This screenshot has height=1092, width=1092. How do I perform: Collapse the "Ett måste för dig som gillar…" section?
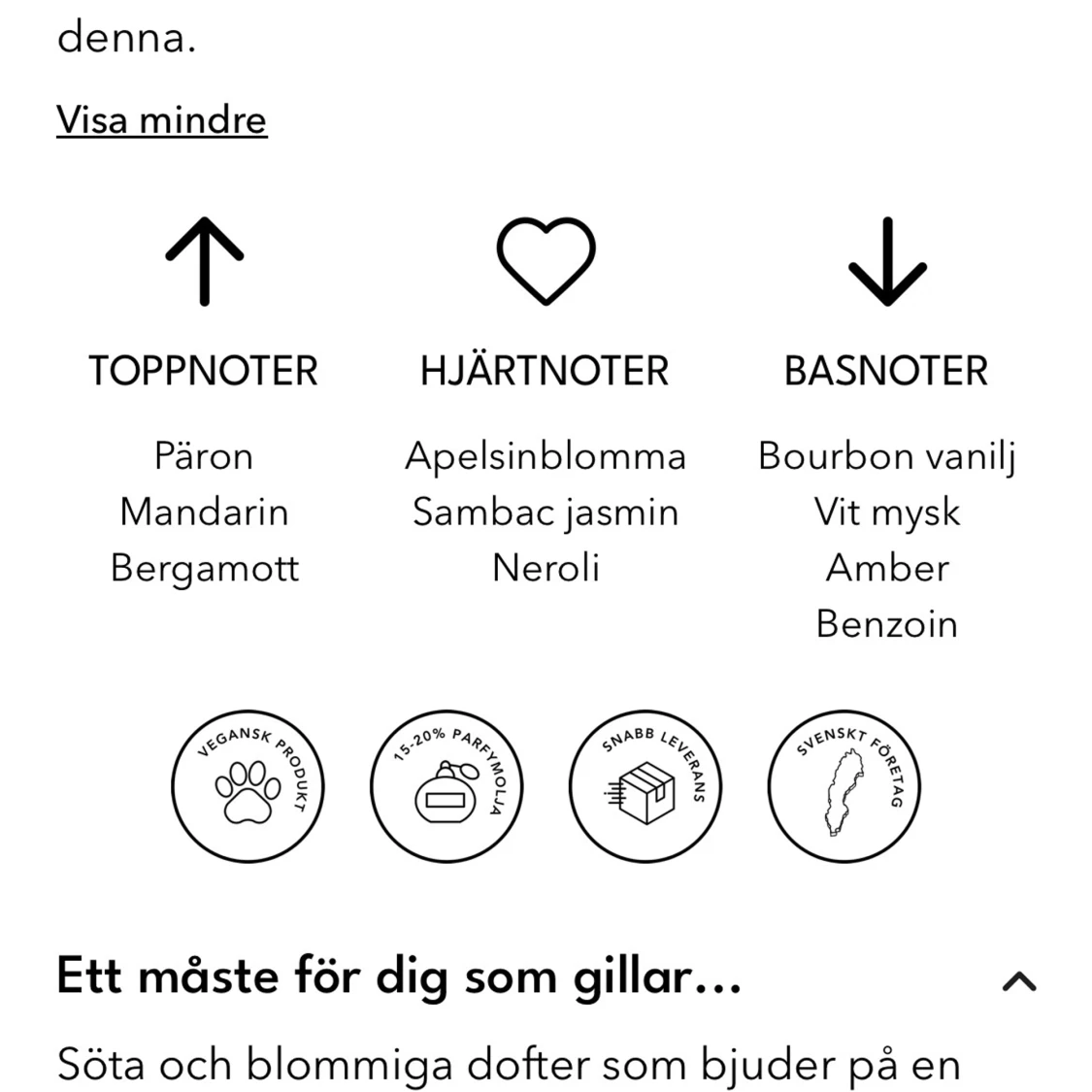(x=1018, y=981)
